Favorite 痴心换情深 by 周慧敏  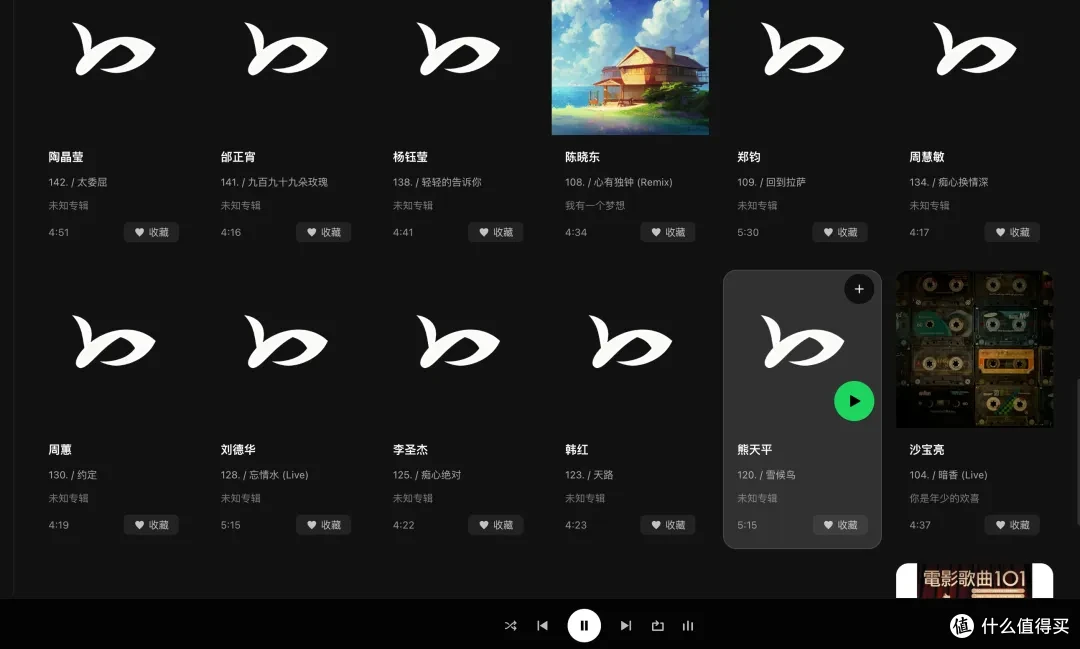pyautogui.click(x=1012, y=232)
